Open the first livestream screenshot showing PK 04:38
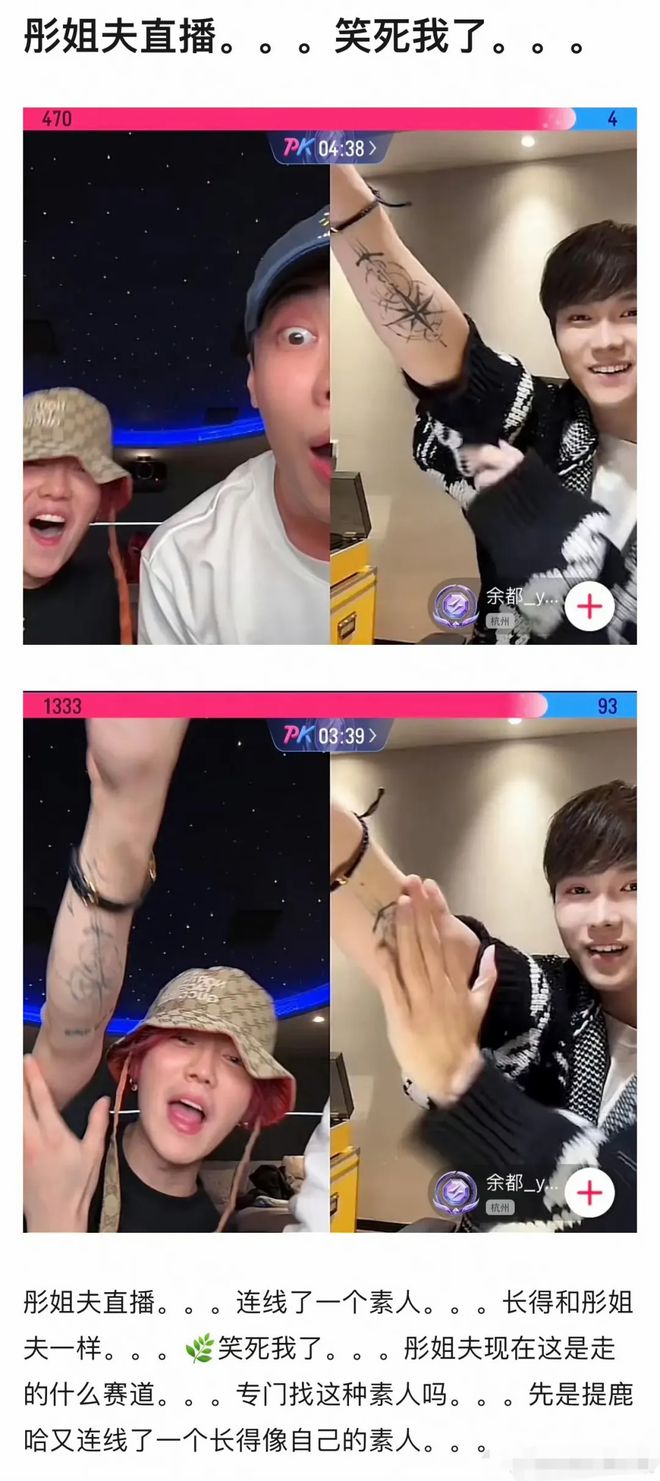Viewport: 660px width, 1481px height. tap(329, 376)
